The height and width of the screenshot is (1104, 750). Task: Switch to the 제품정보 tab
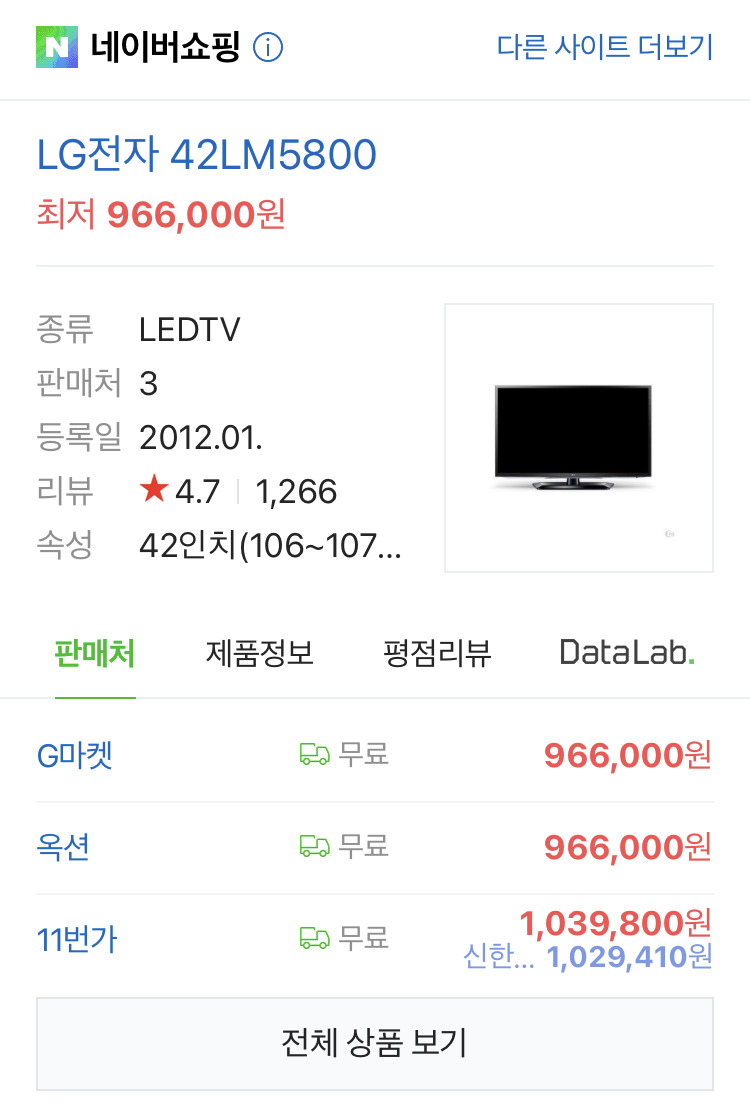(x=259, y=651)
